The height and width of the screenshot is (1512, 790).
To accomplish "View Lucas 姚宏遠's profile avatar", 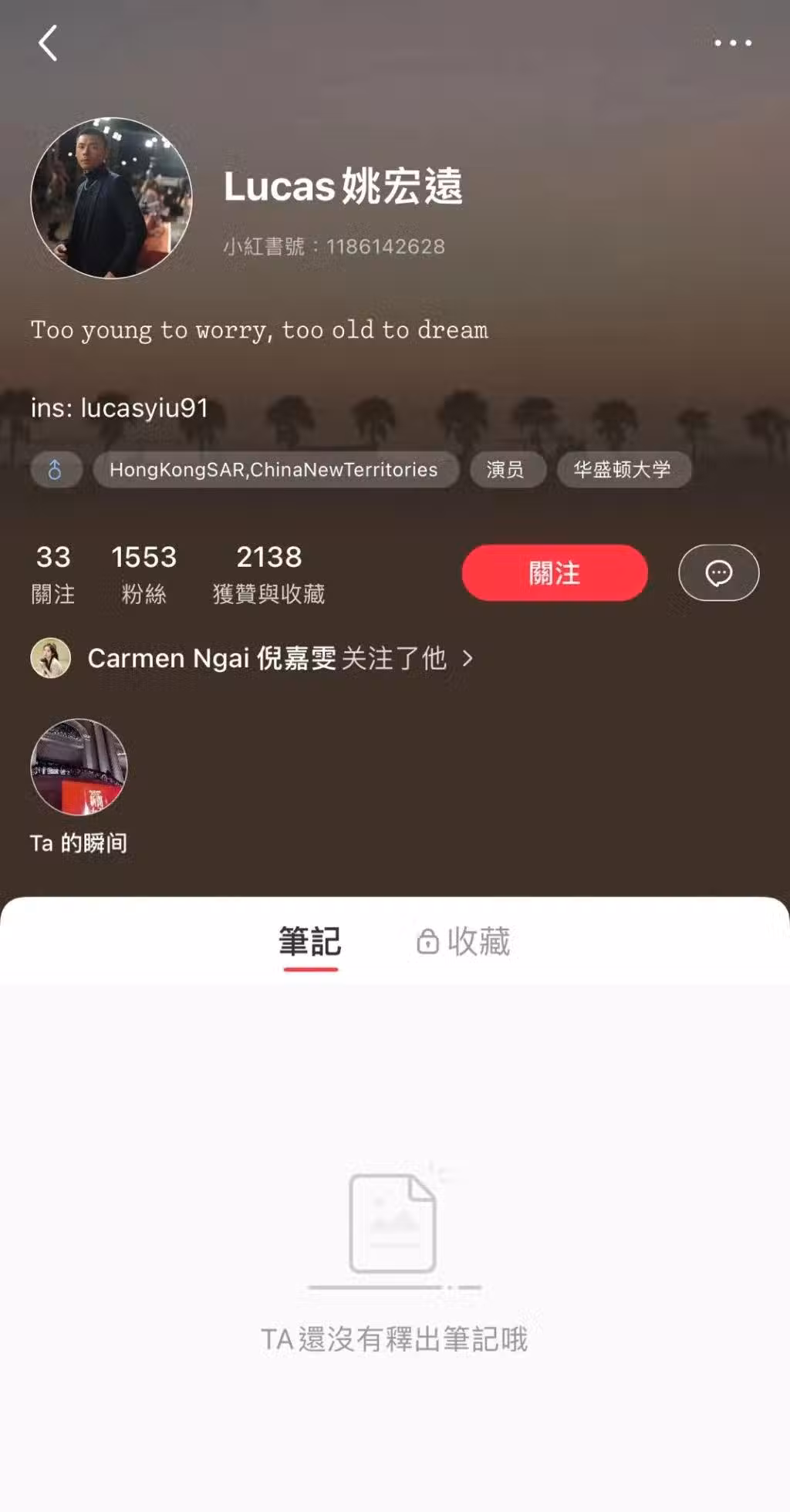I will tap(111, 198).
